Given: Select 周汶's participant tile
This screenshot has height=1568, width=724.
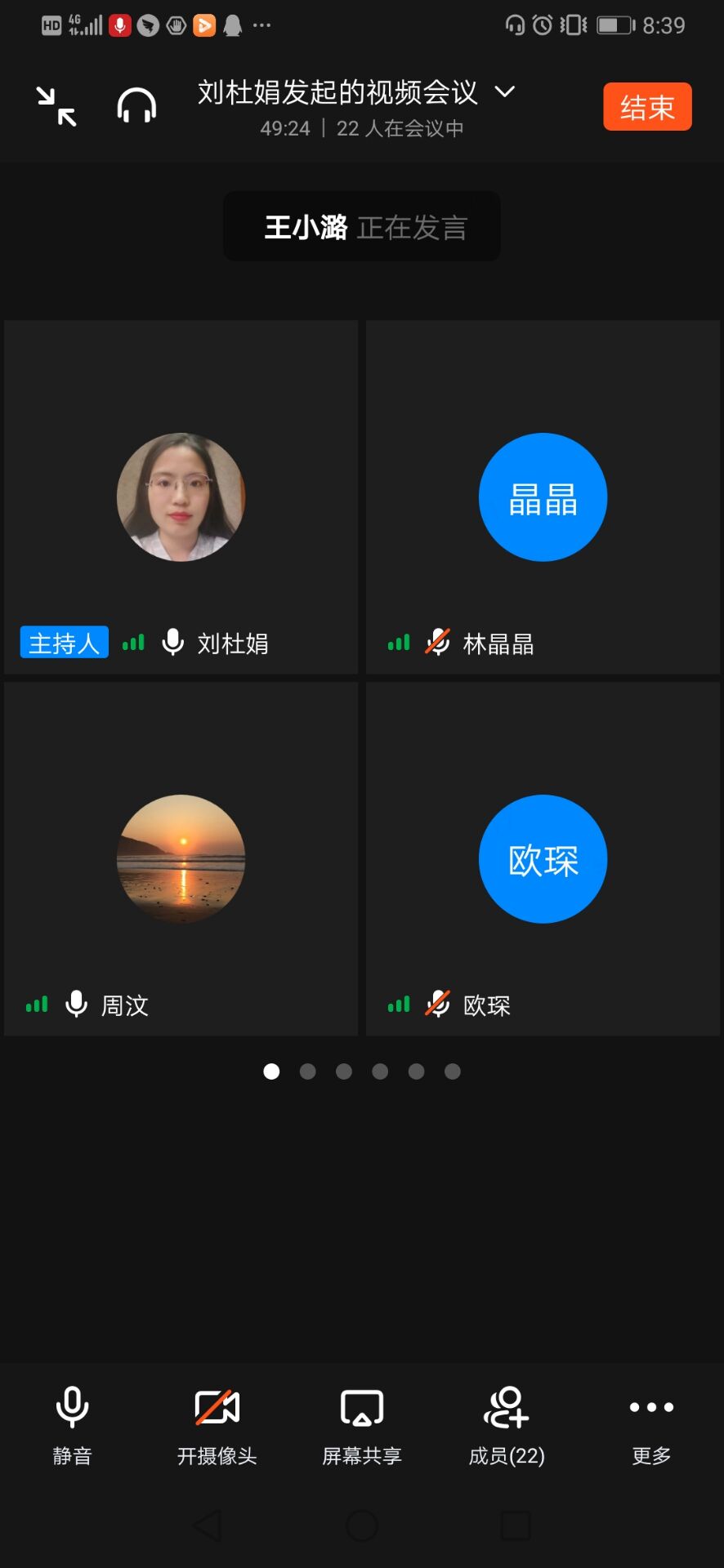Looking at the screenshot, I should pos(181,859).
